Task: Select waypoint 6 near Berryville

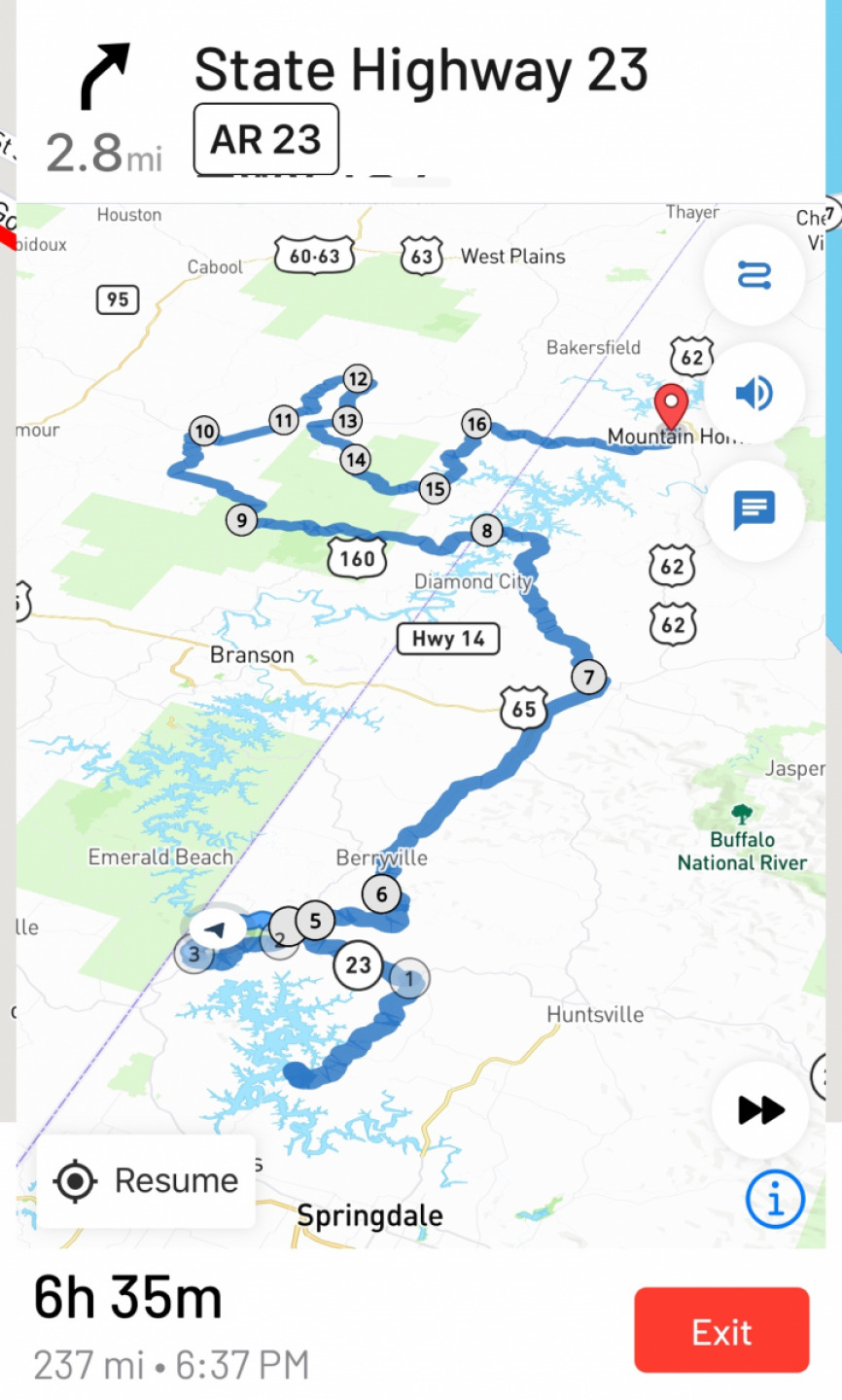Action: tap(381, 893)
